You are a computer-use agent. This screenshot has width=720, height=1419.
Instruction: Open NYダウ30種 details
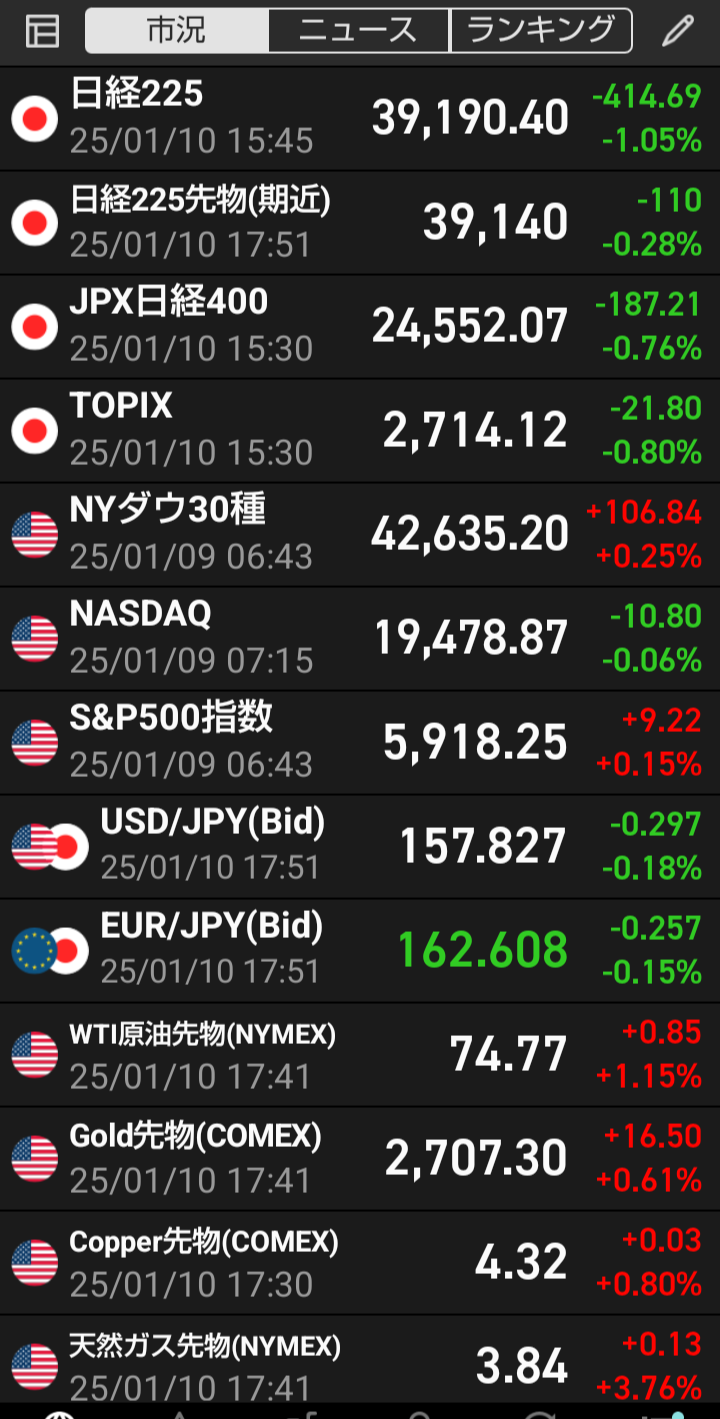(x=360, y=534)
